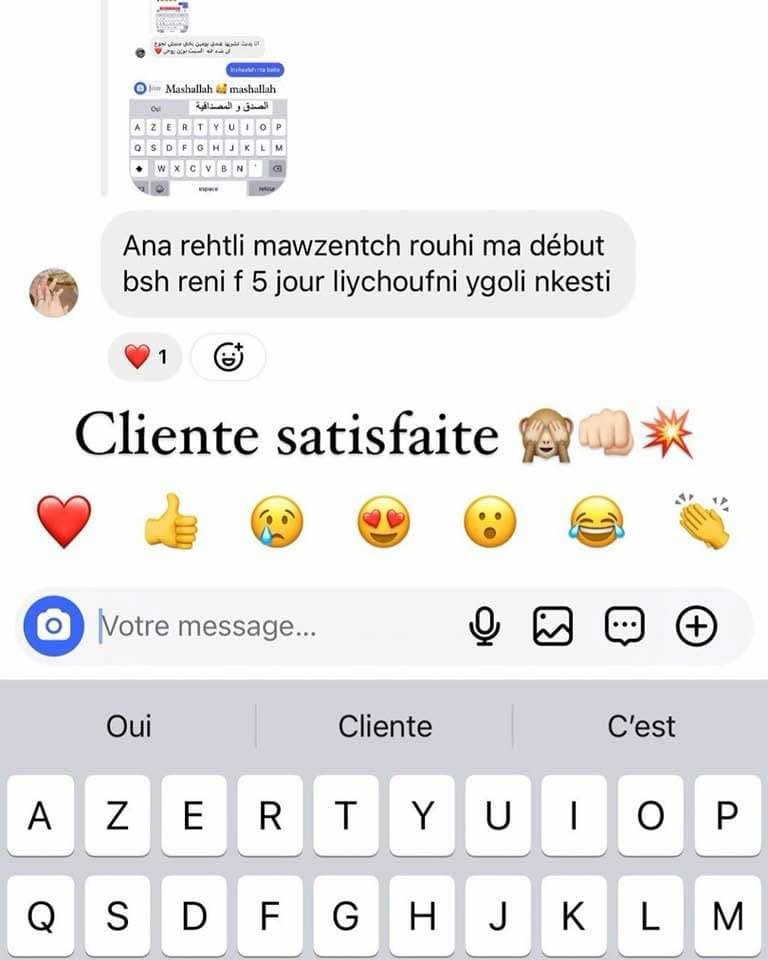View the heart reaction count on the message

click(x=145, y=356)
